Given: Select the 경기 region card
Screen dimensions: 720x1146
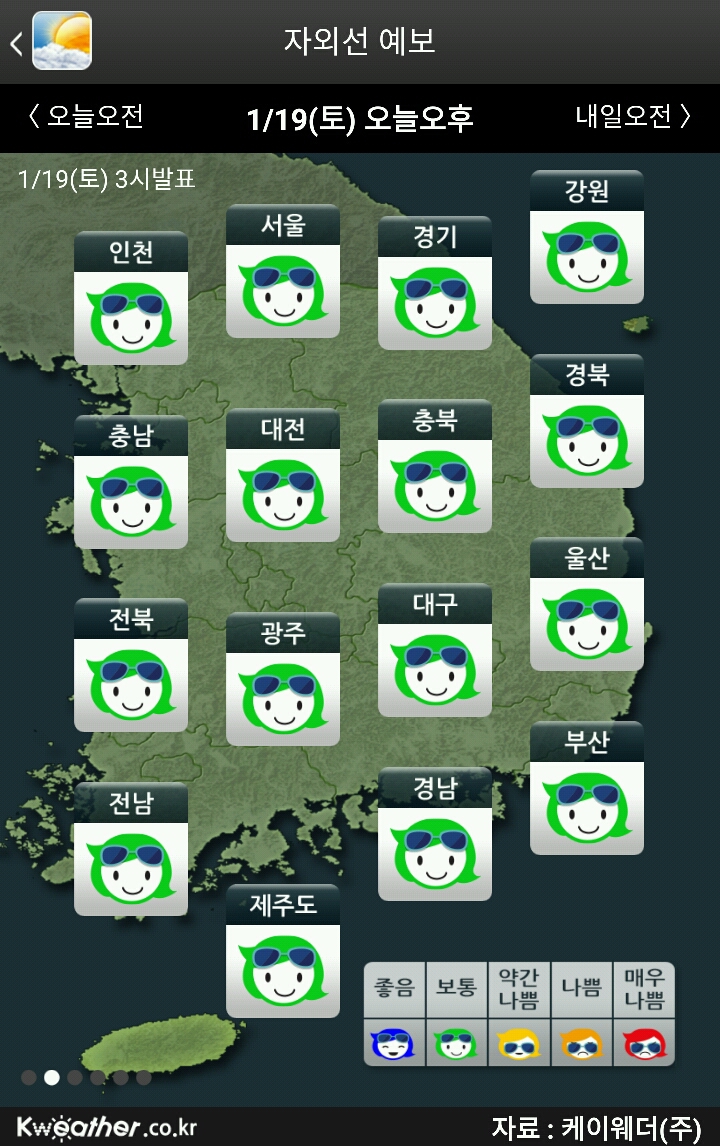Looking at the screenshot, I should [x=435, y=283].
